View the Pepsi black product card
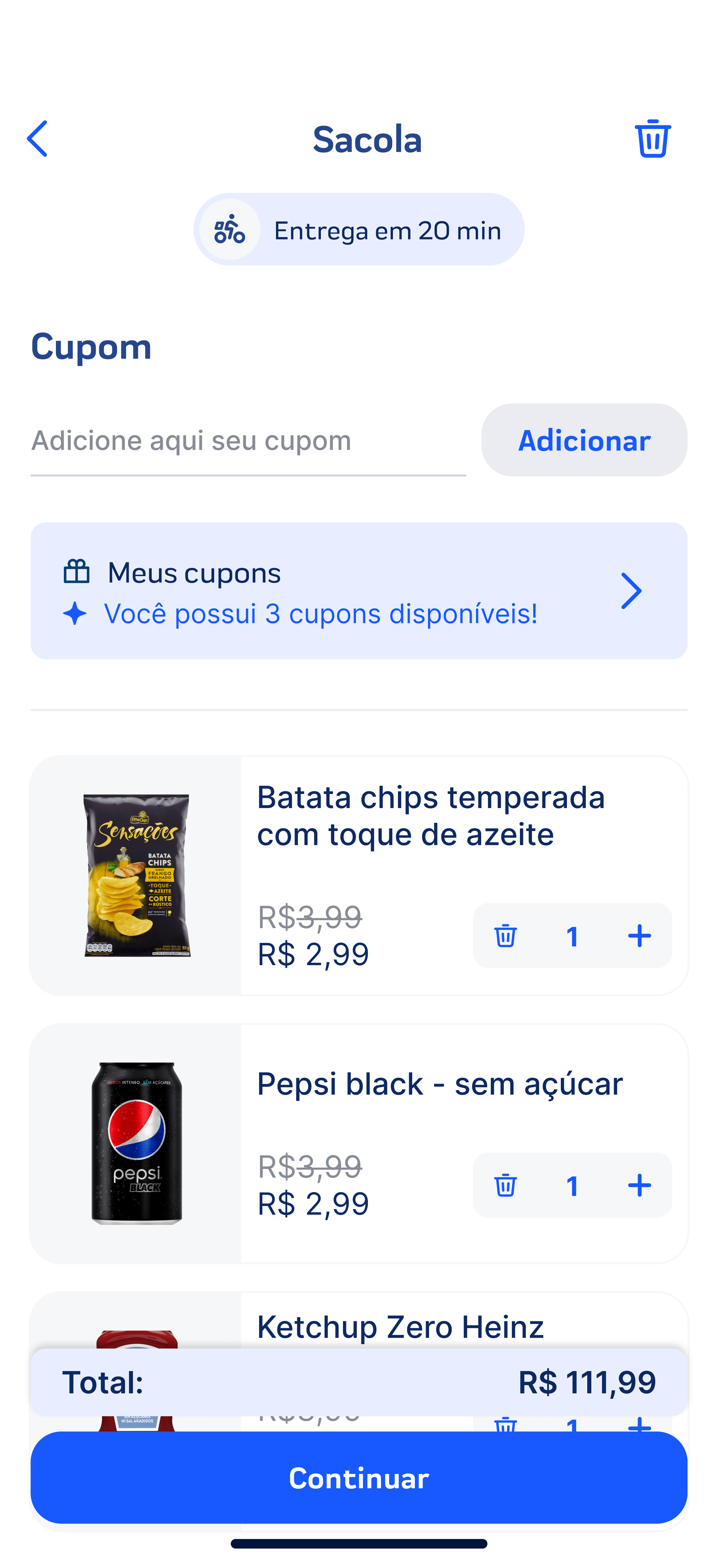This screenshot has height=1568, width=718. click(x=439, y=1084)
